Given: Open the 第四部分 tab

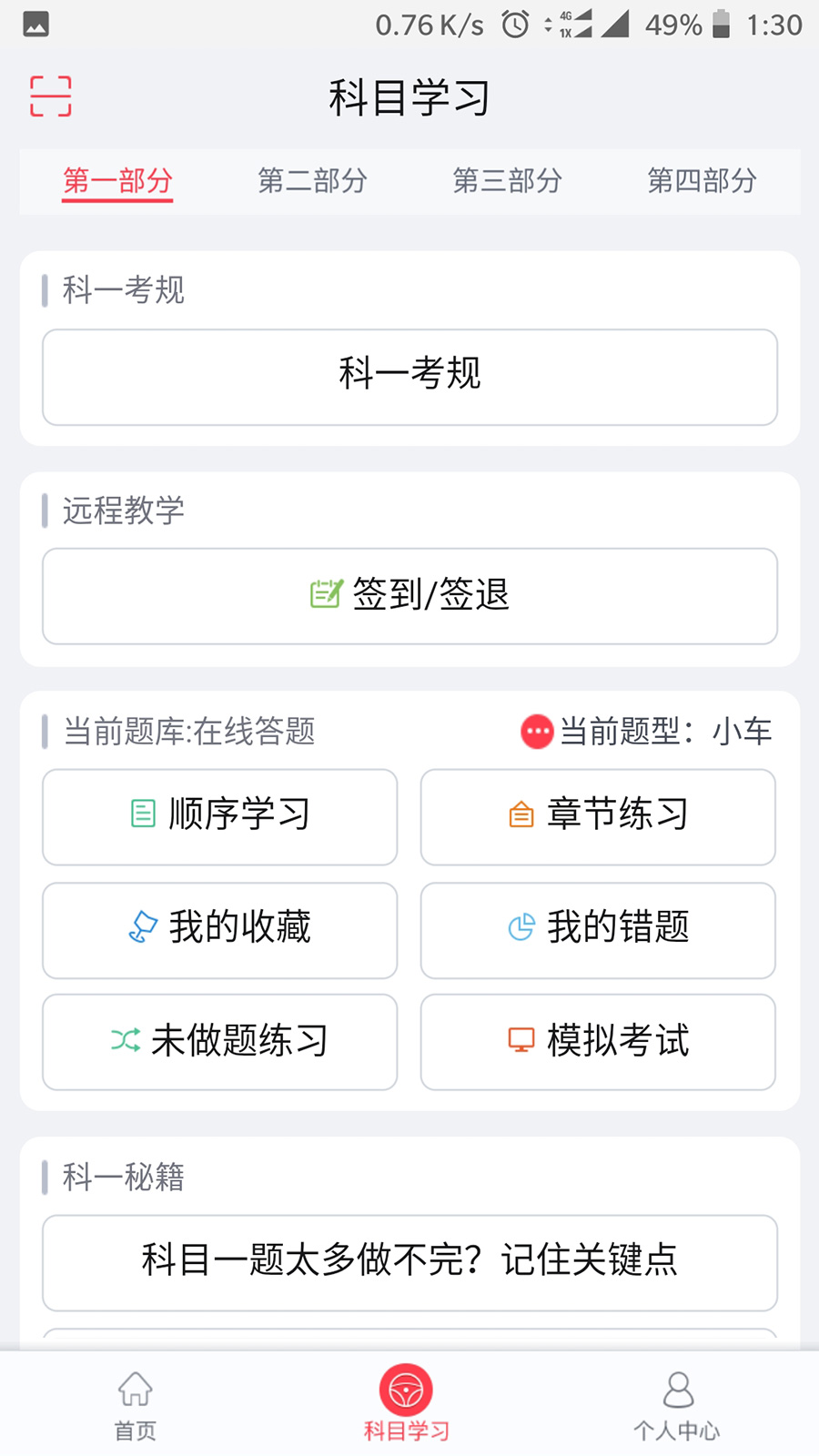Looking at the screenshot, I should [702, 181].
